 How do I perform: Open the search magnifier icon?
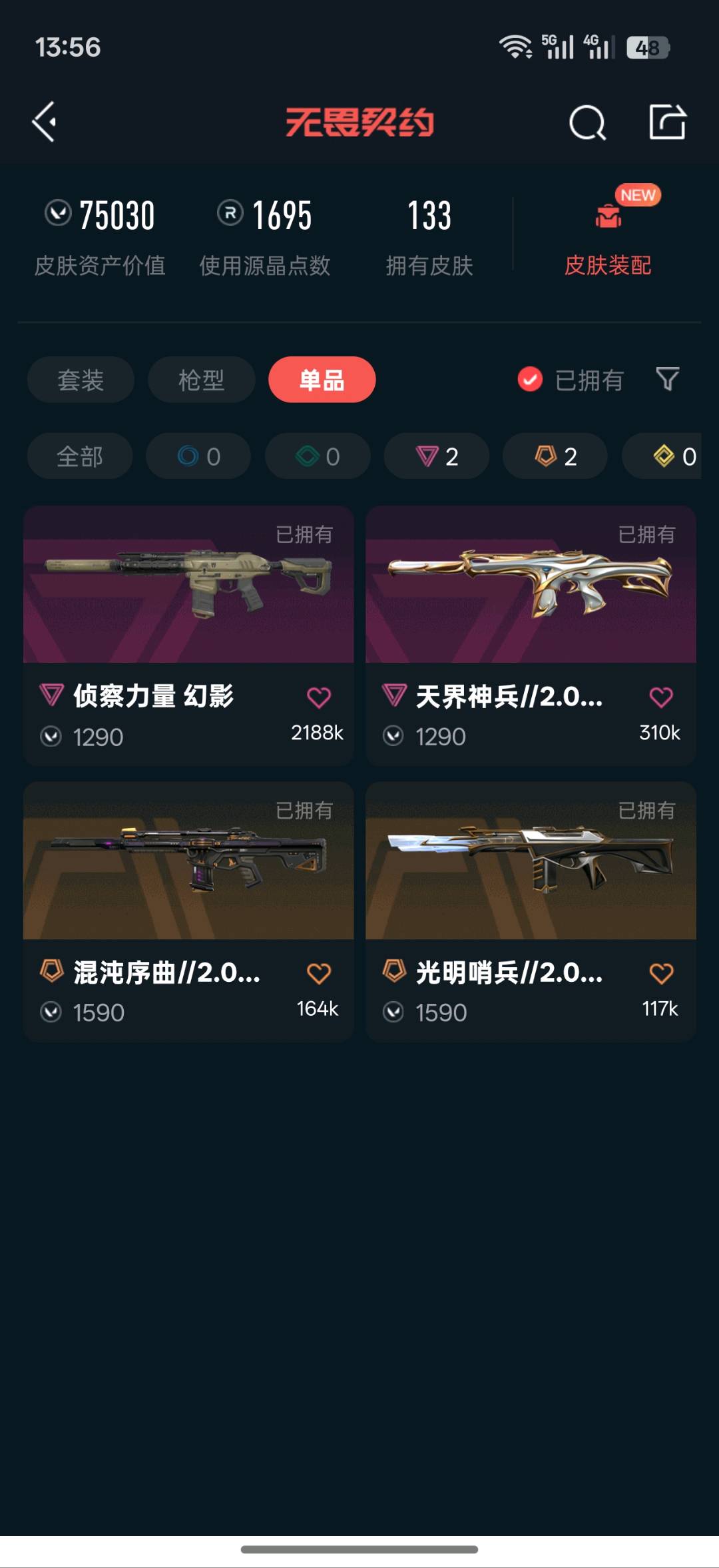click(x=587, y=123)
